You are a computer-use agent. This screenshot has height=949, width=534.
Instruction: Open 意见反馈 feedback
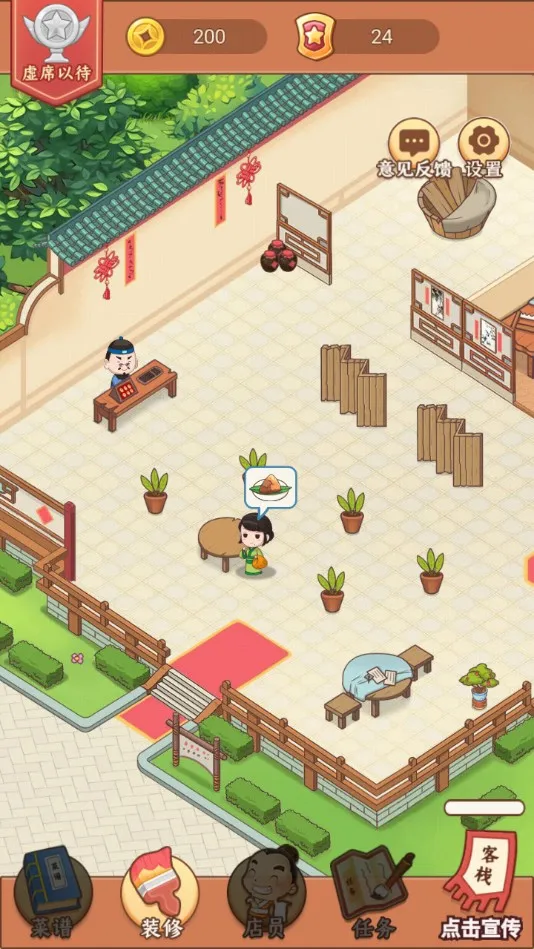414,148
